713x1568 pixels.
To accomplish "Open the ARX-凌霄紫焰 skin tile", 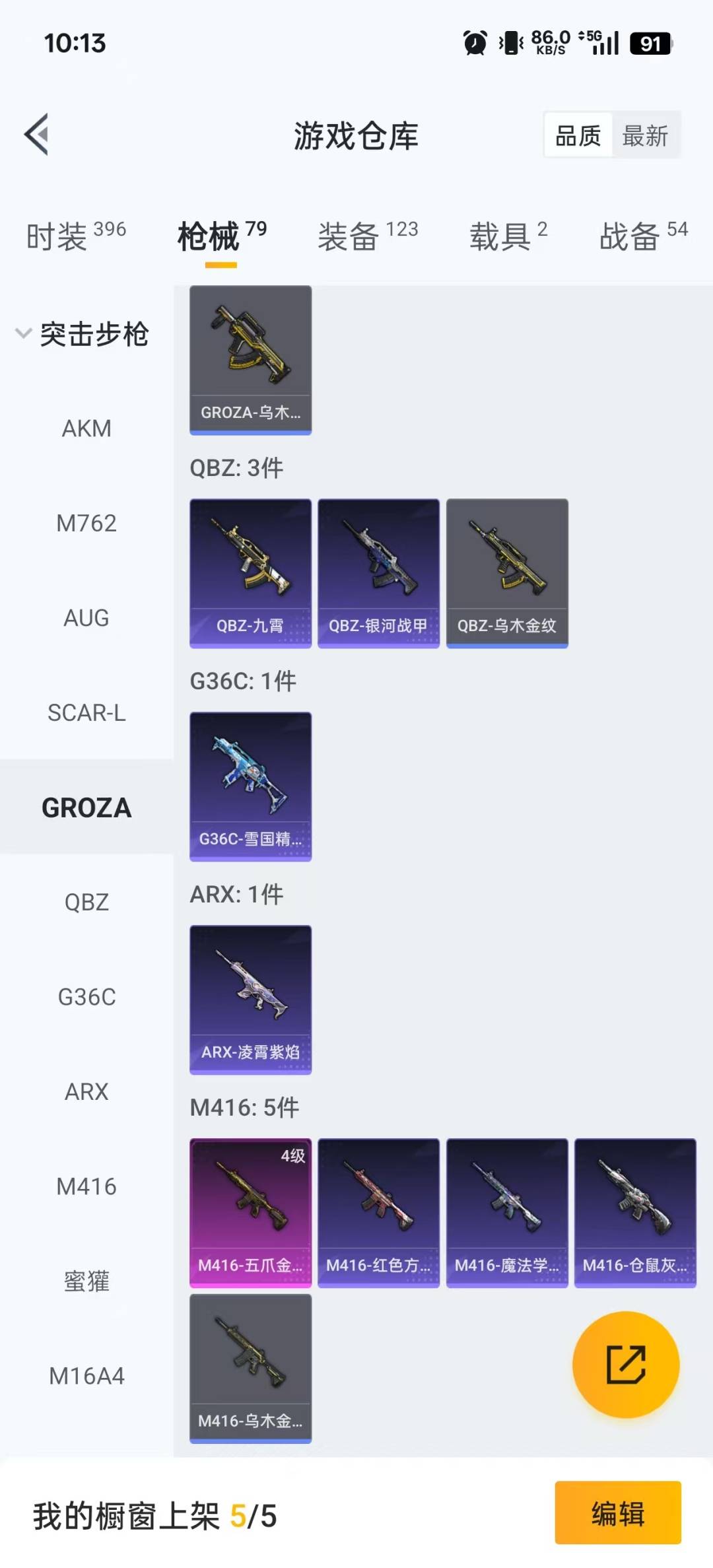I will click(250, 1000).
